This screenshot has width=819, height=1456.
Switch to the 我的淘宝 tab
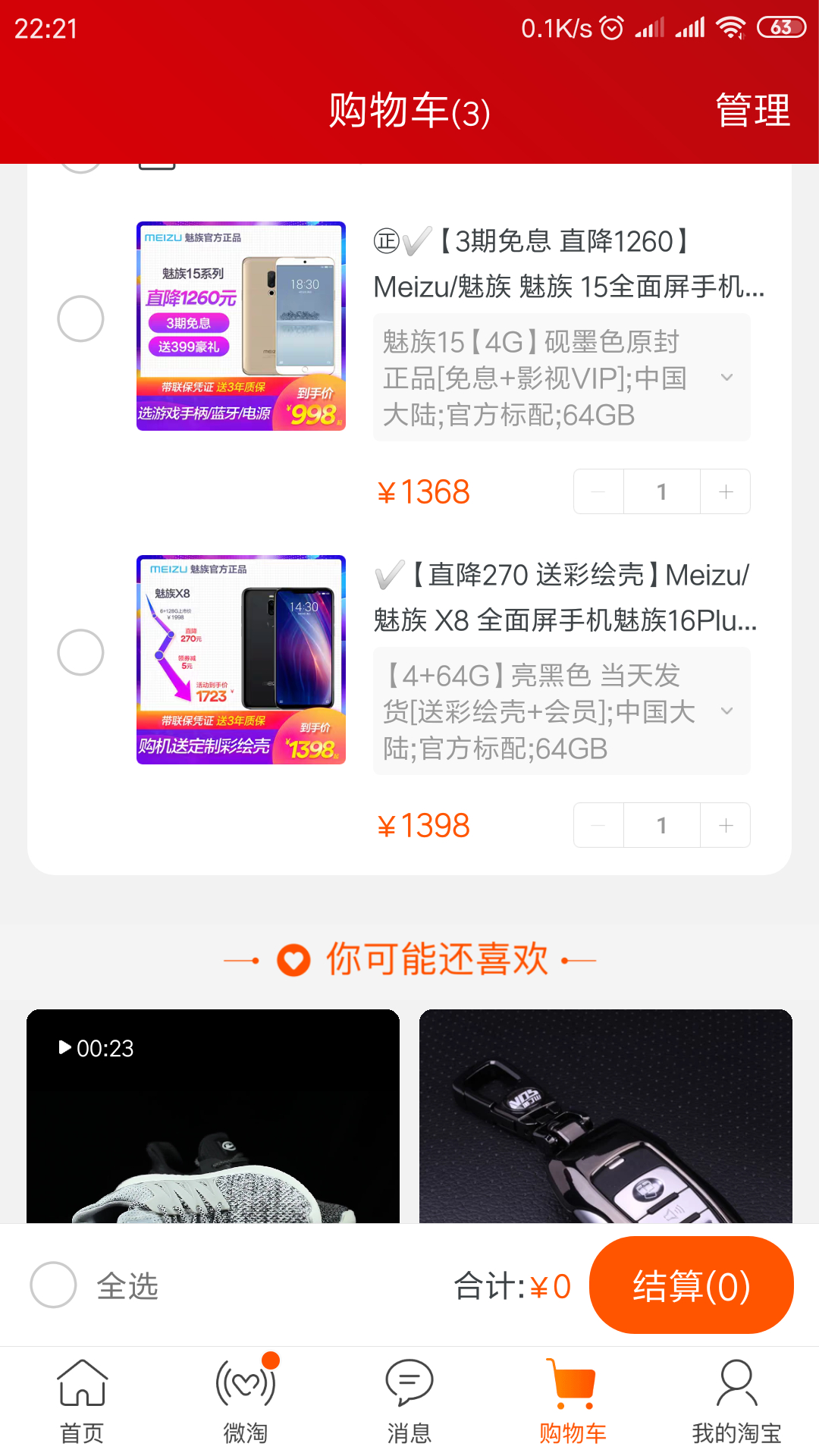point(736,1401)
